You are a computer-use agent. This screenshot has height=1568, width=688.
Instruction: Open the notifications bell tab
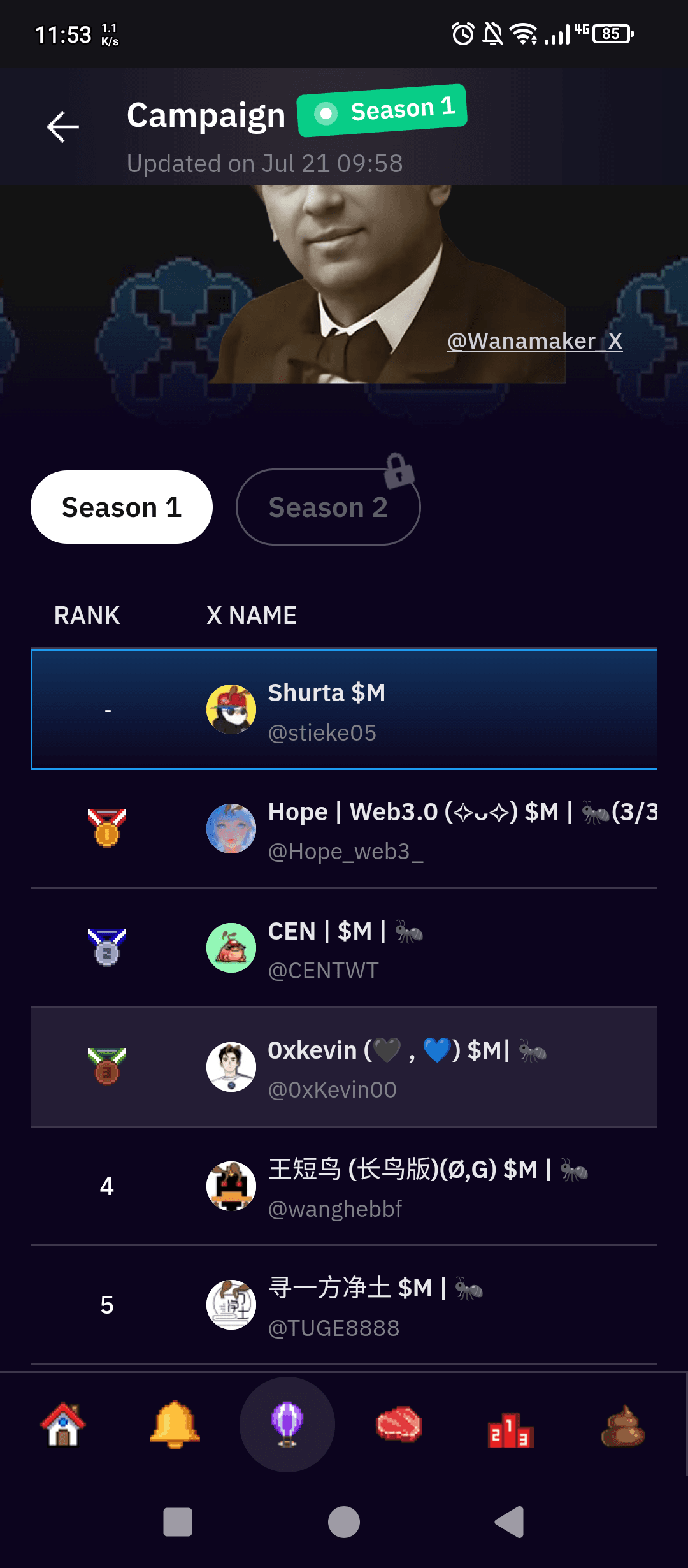coord(175,1425)
